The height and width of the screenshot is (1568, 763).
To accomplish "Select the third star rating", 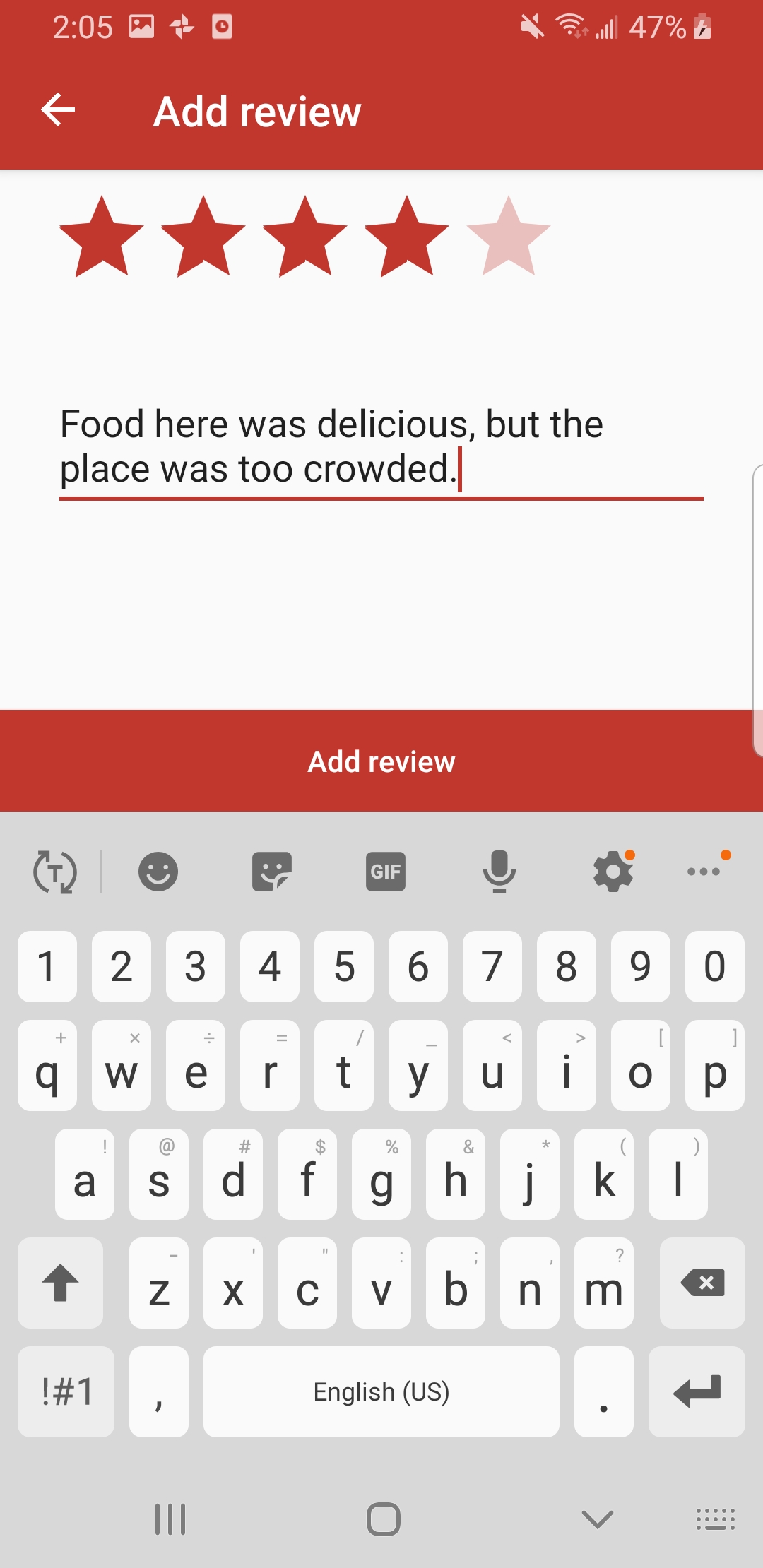I will (x=304, y=237).
